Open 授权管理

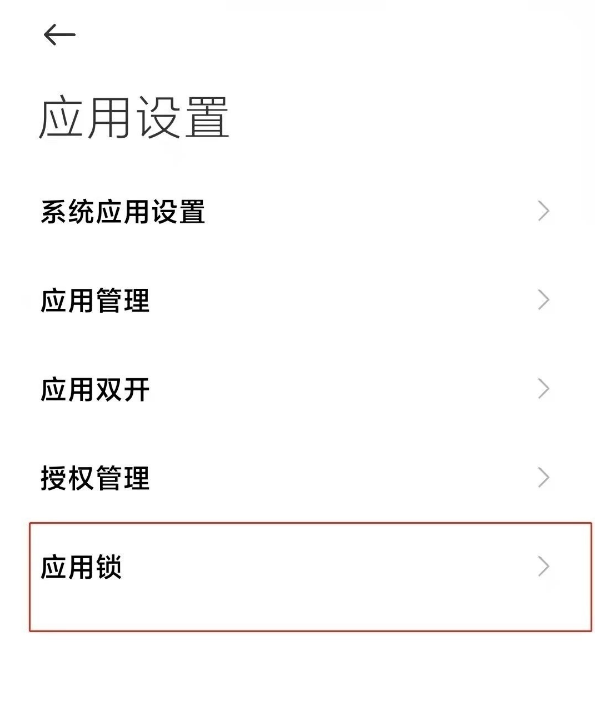pos(95,477)
